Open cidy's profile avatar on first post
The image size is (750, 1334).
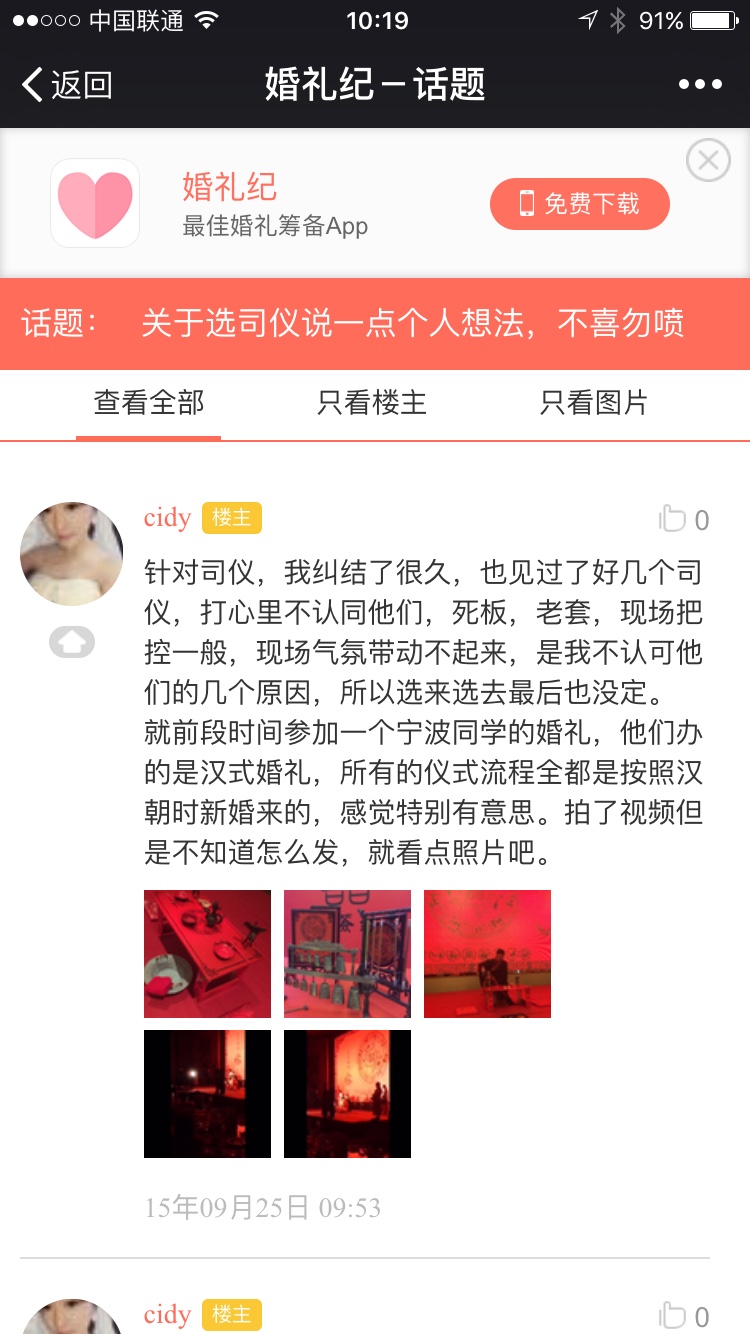point(71,554)
